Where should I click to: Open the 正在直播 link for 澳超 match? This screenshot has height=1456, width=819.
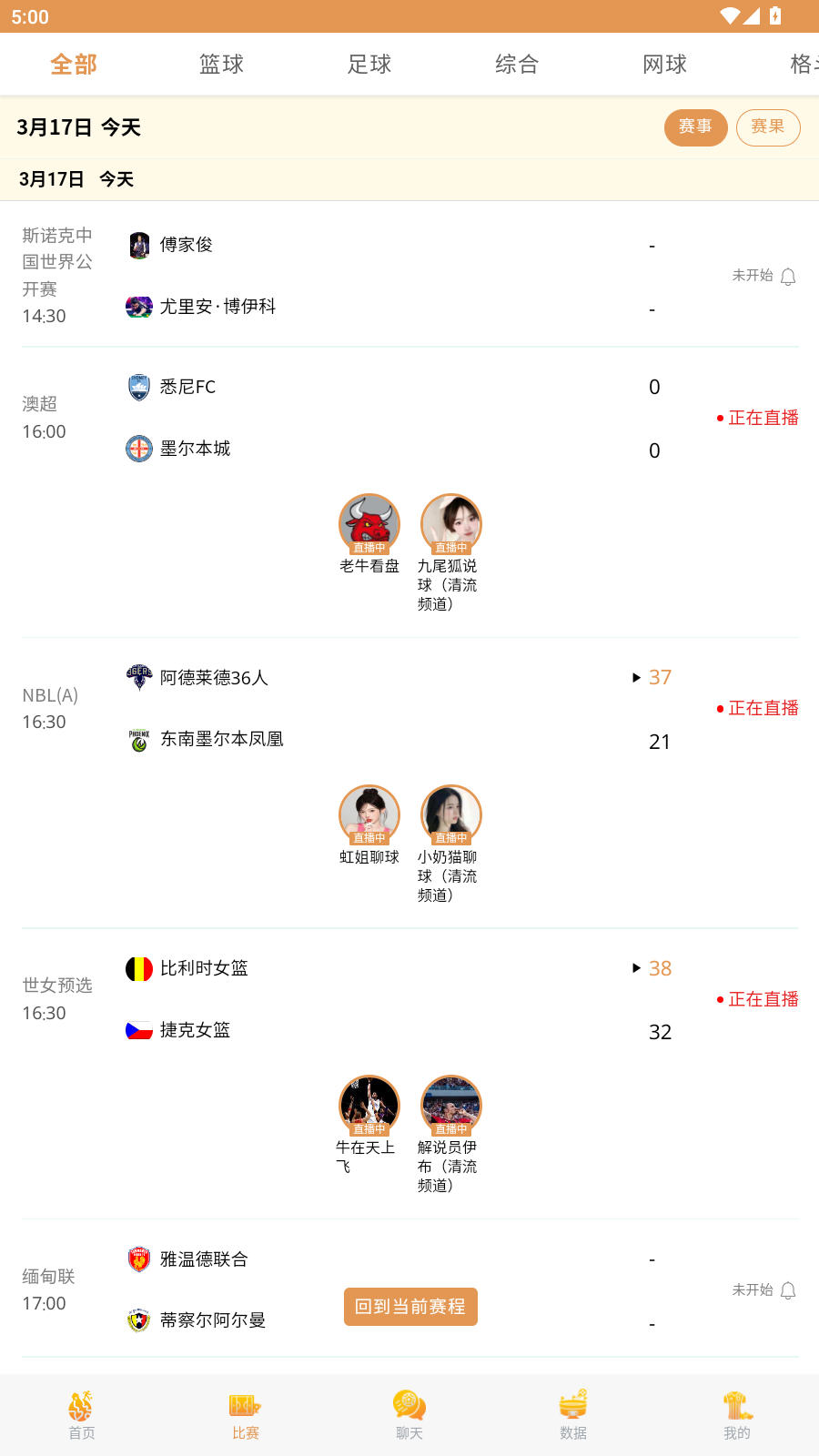tap(763, 417)
